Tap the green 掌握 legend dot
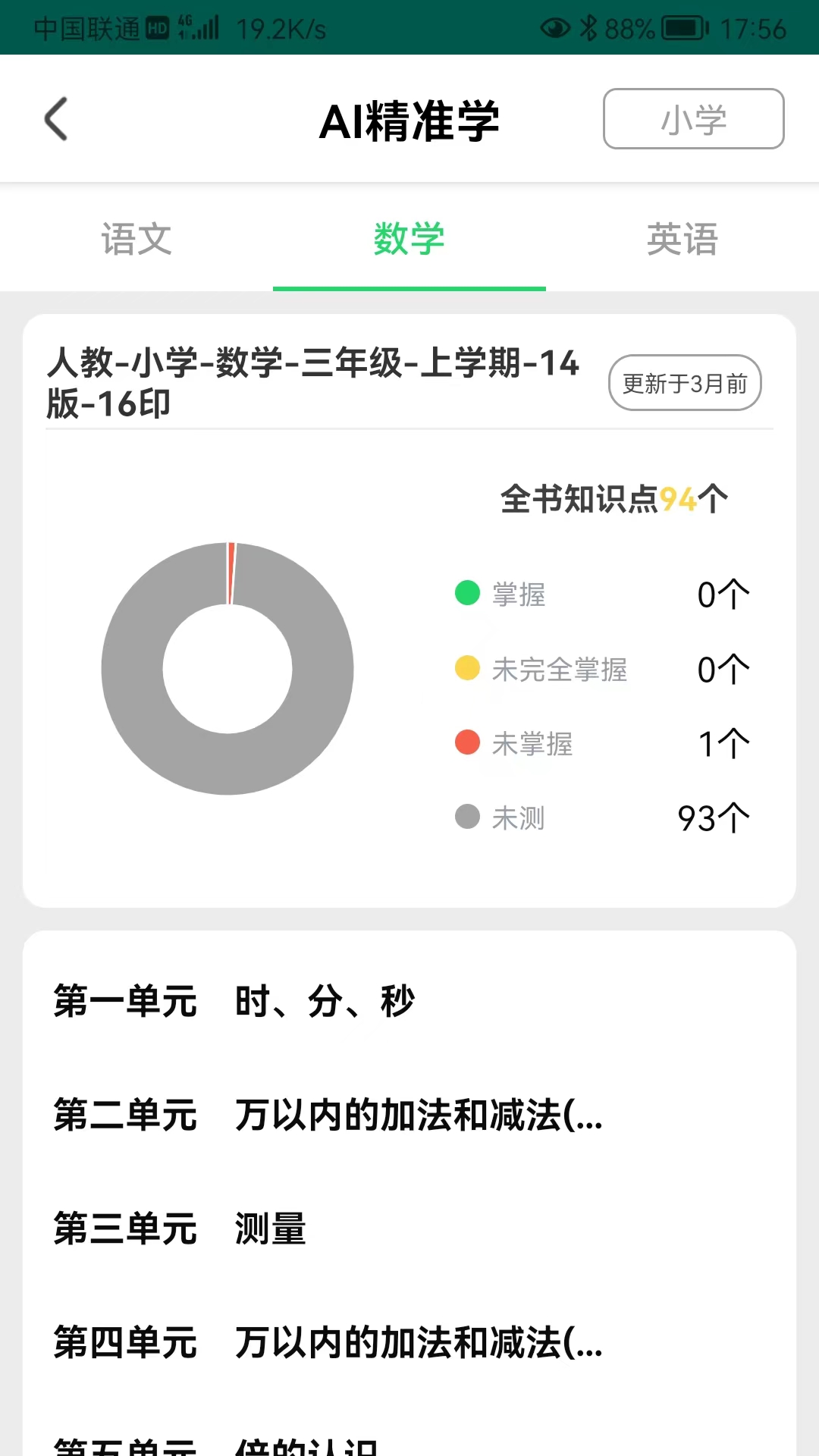Viewport: 819px width, 1456px height. pos(467,593)
